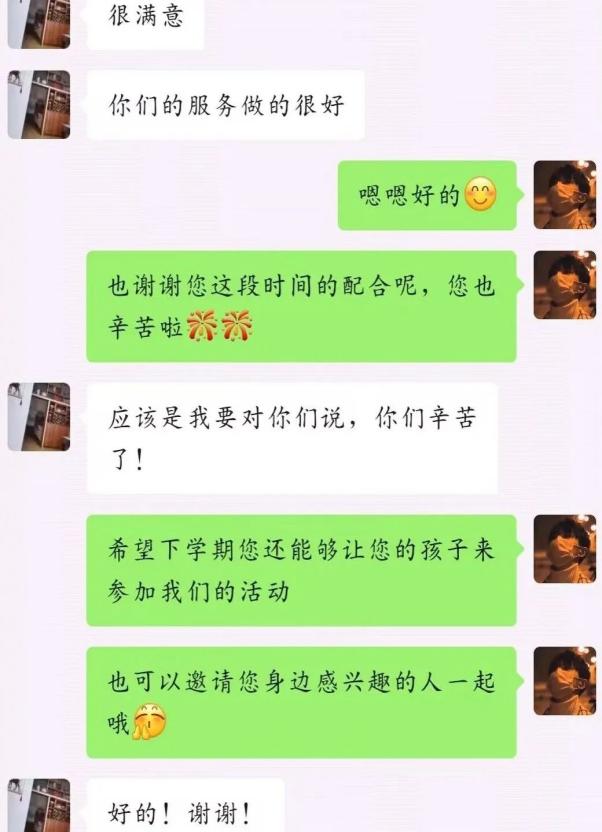Open sender's avatar beside 嗯嗯好的 message
Screen dimensions: 602x832
point(564,195)
